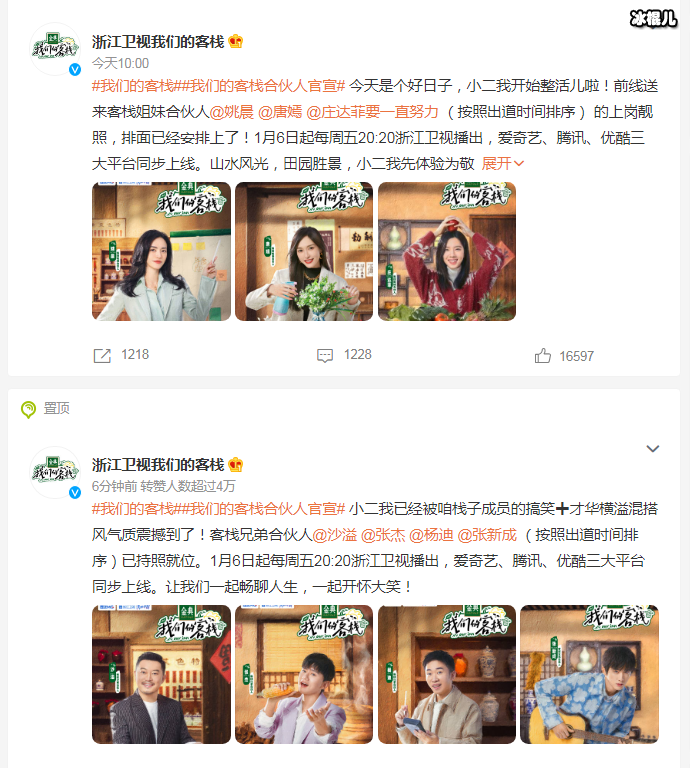Expand the first post's text with 展开

click(x=503, y=163)
